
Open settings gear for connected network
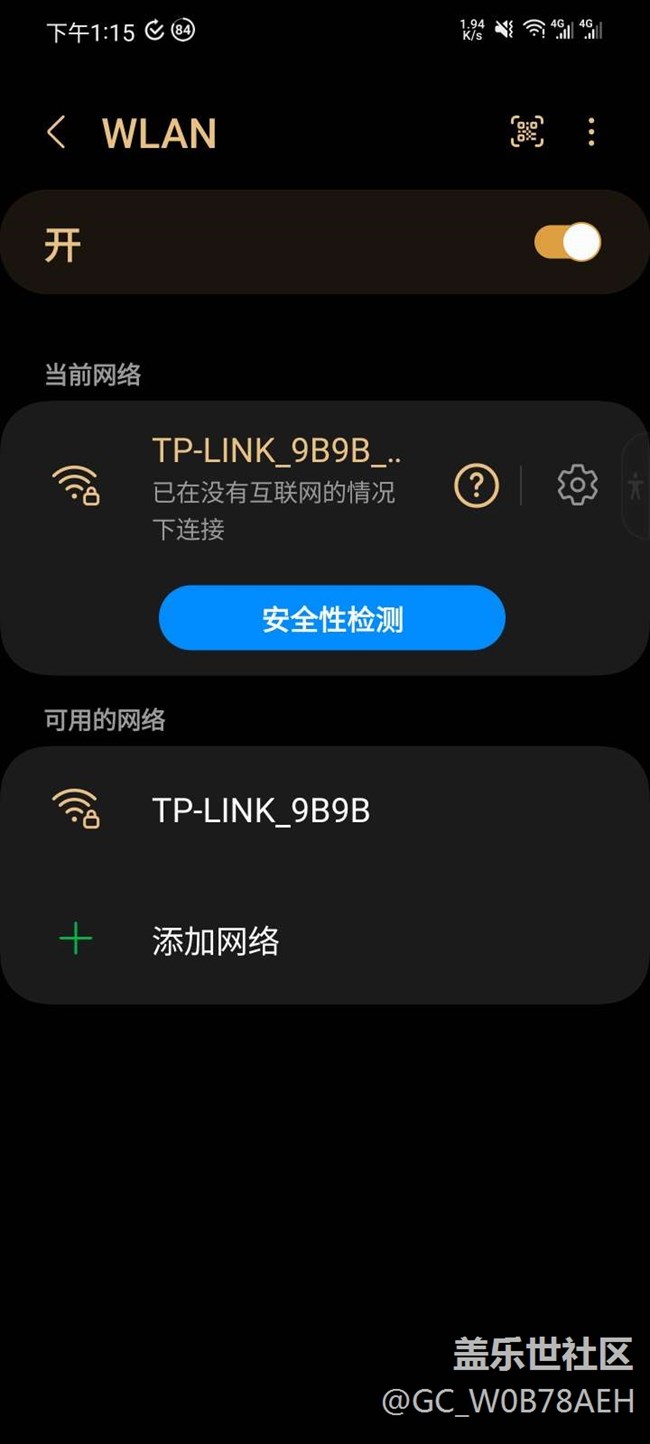[577, 485]
